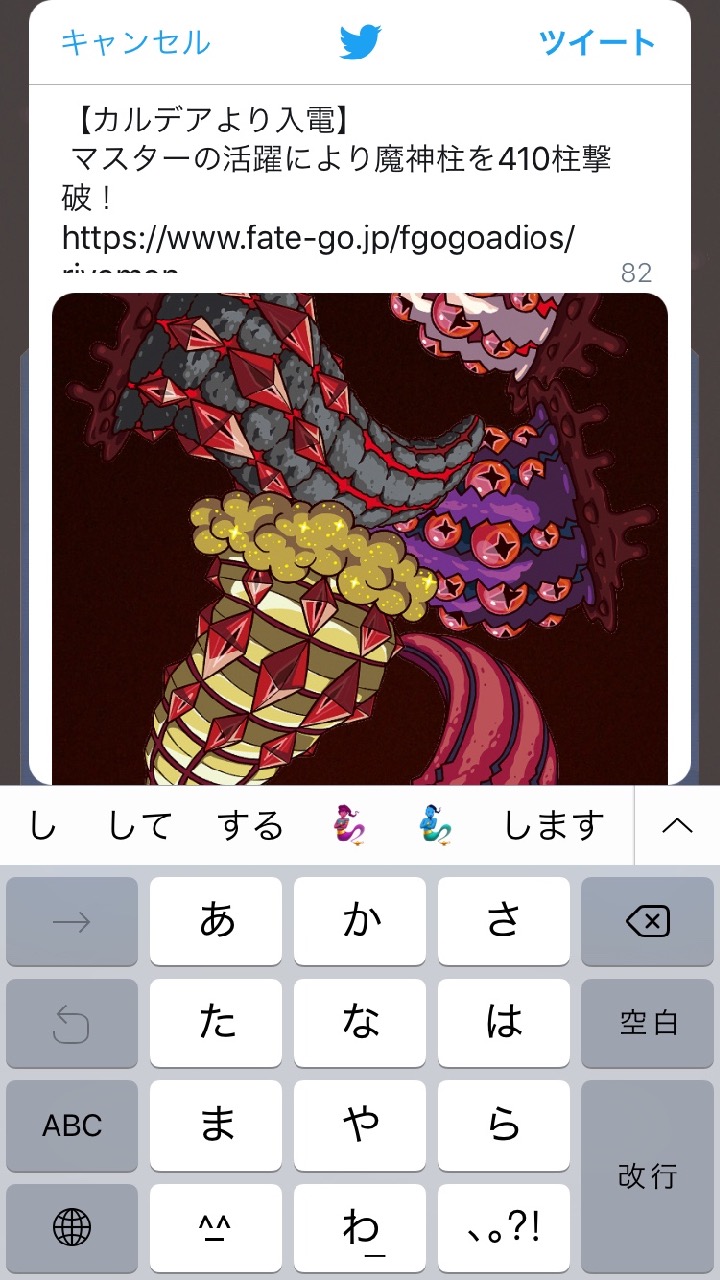Insert a space with 空白 key
Image resolution: width=720 pixels, height=1280 pixels.
[x=647, y=1022]
